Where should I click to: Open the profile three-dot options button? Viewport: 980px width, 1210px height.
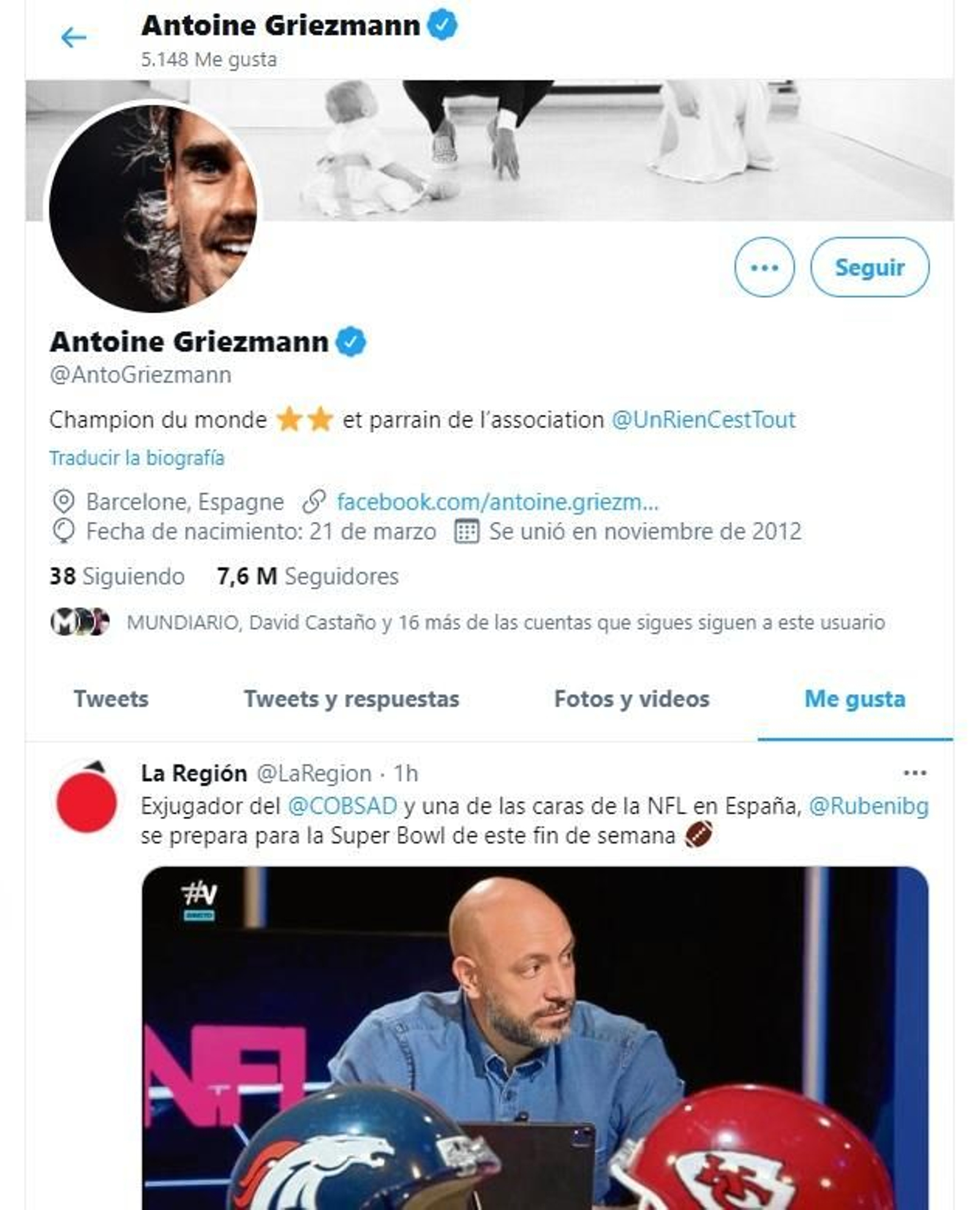pos(764,267)
